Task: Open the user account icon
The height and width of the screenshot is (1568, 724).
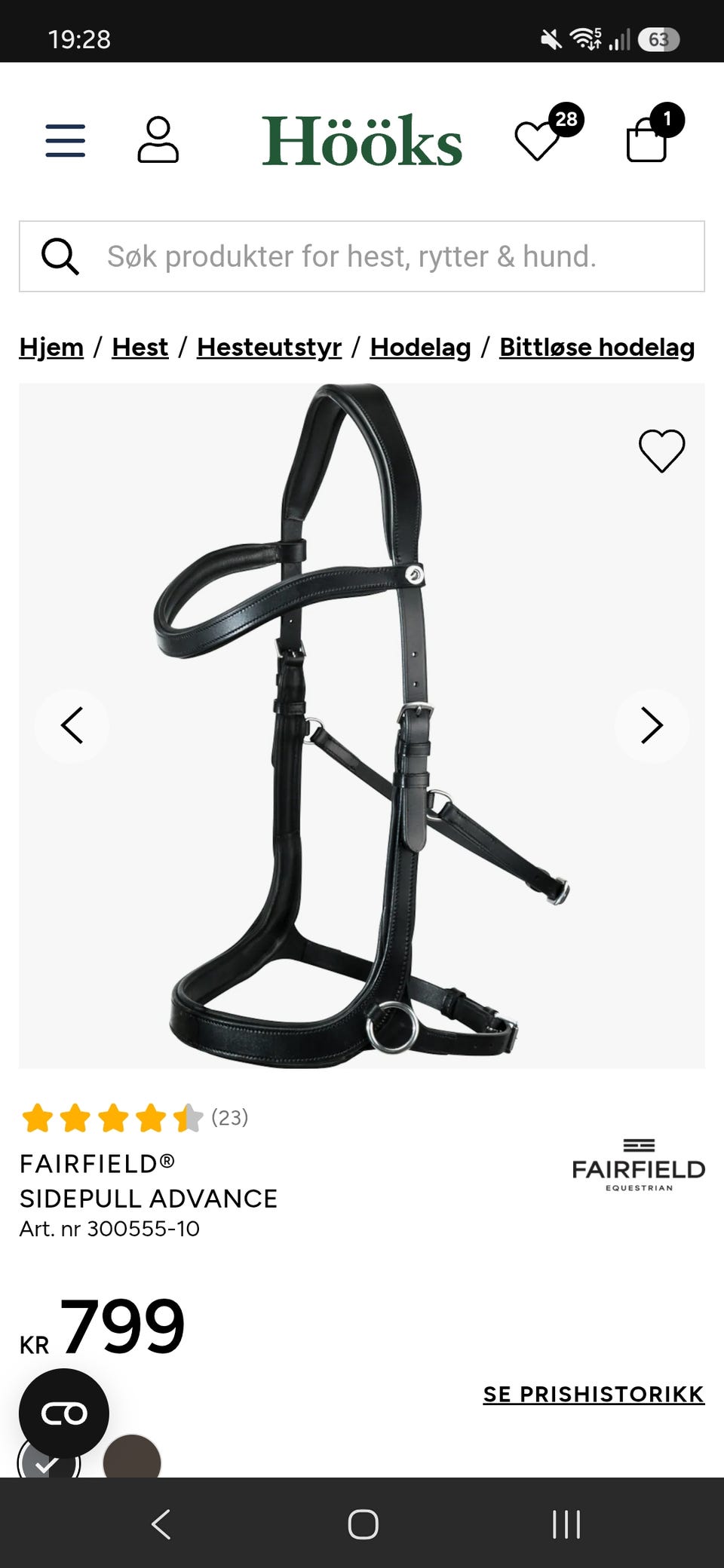Action: [158, 139]
